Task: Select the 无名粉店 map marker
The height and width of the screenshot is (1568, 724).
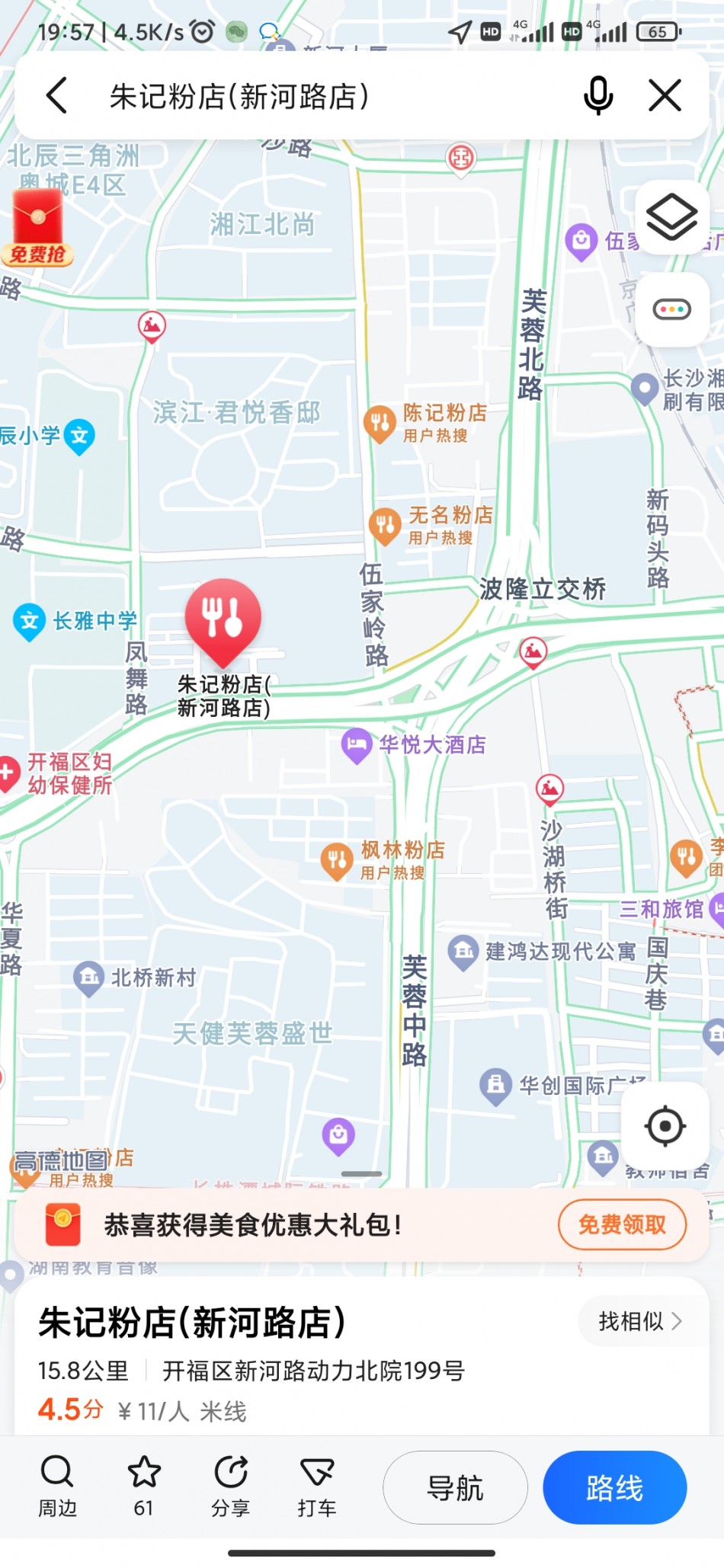Action: 385,524
